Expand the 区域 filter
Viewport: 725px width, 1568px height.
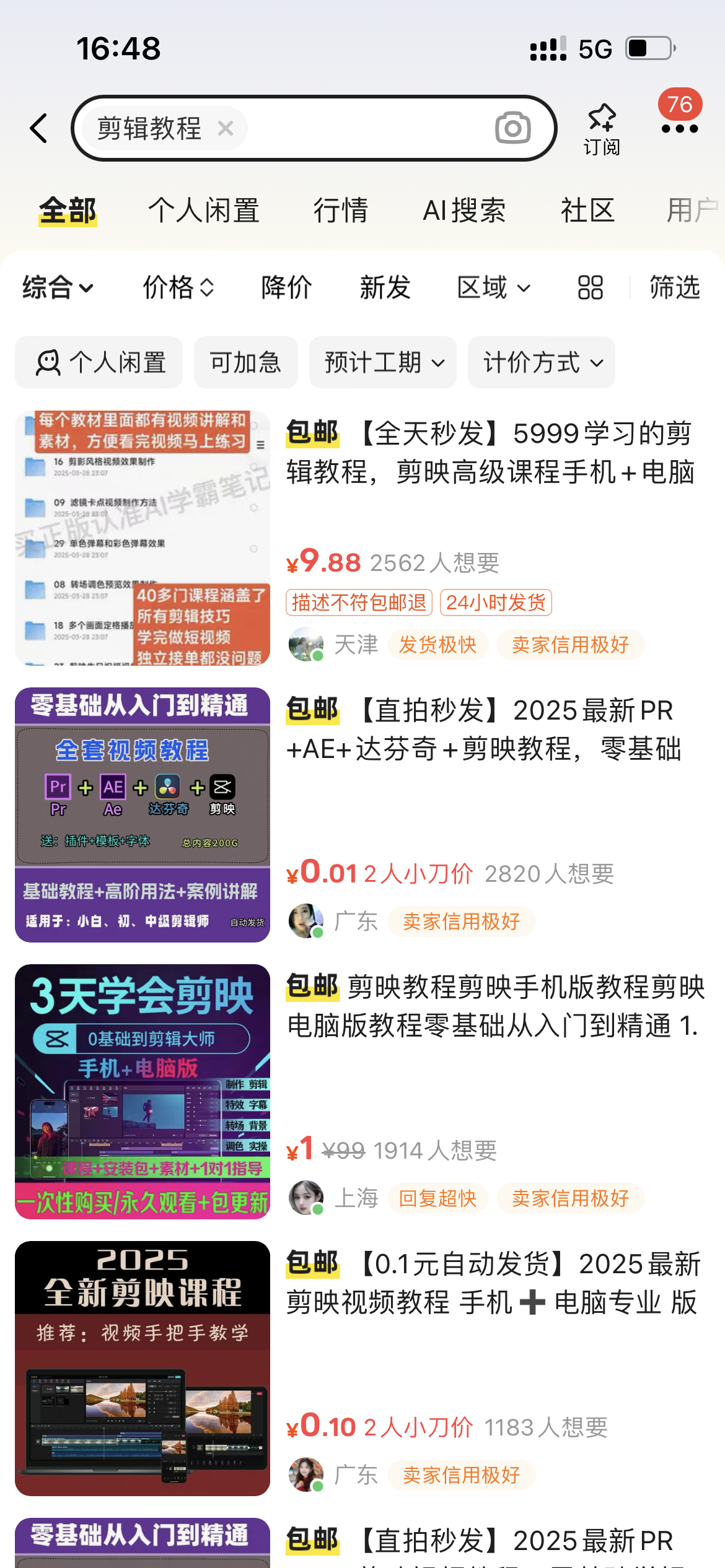coord(493,287)
